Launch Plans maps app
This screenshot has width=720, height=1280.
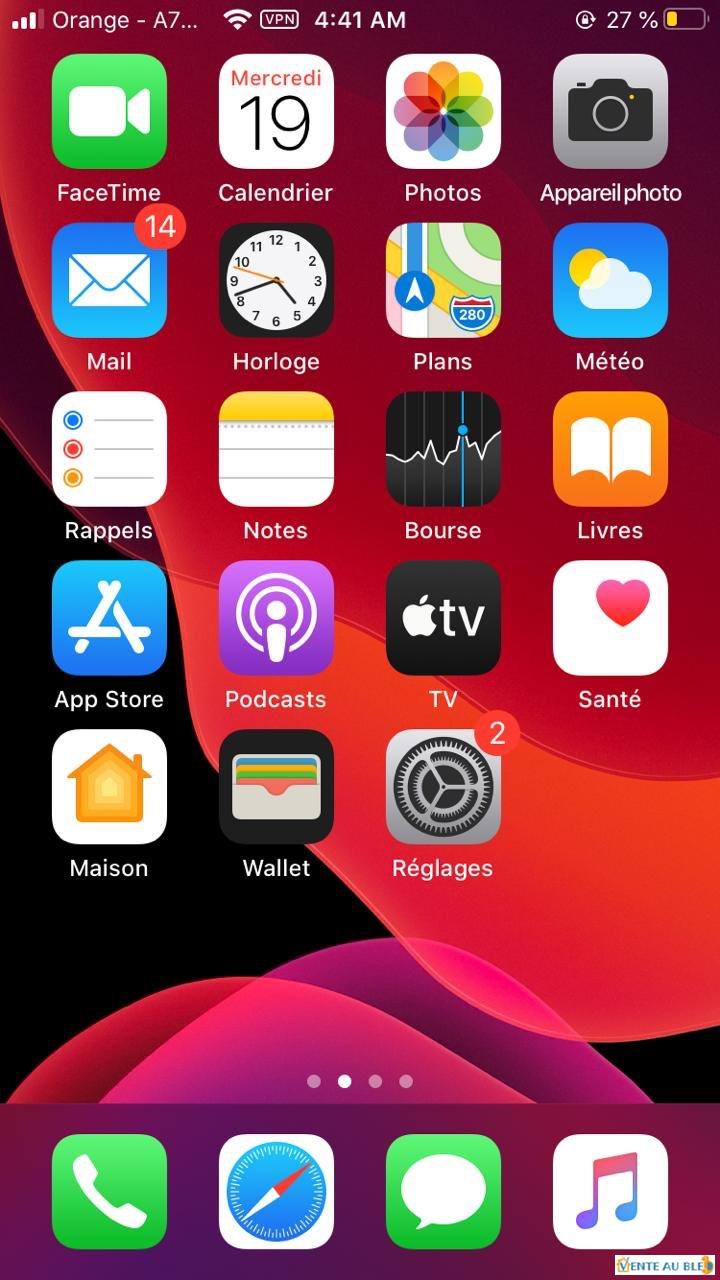point(443,280)
